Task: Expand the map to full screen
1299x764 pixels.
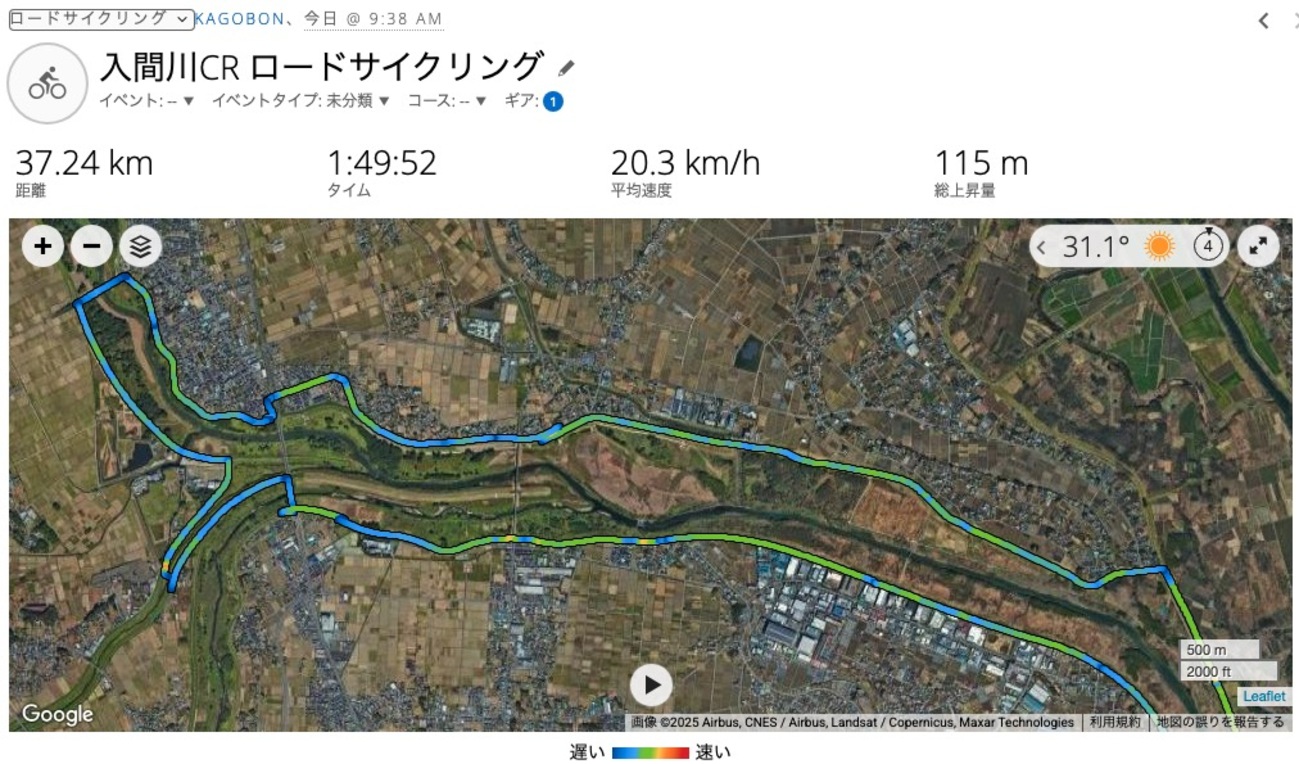Action: coord(1258,246)
